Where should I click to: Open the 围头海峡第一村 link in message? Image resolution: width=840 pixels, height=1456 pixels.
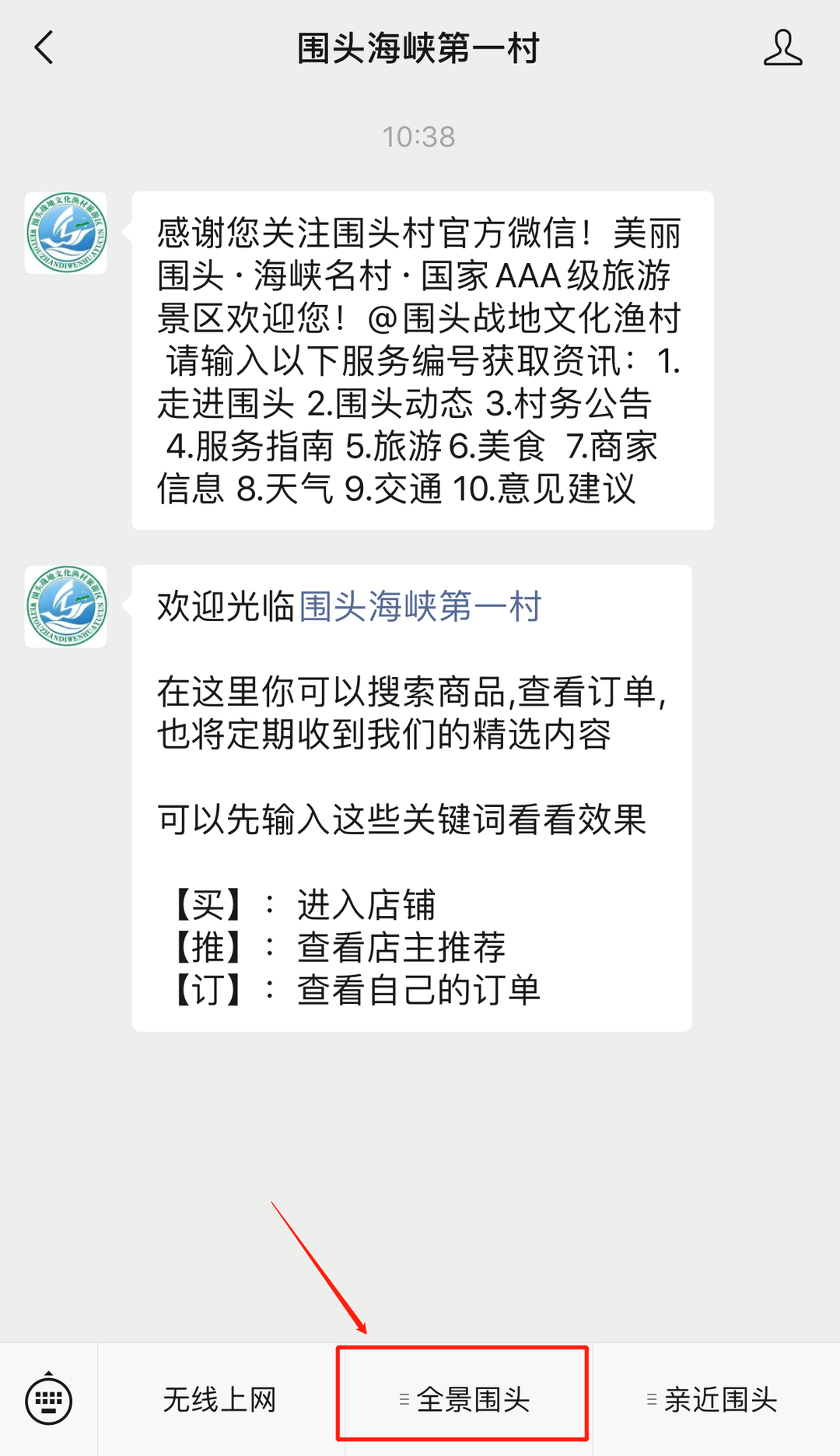pyautogui.click(x=420, y=606)
